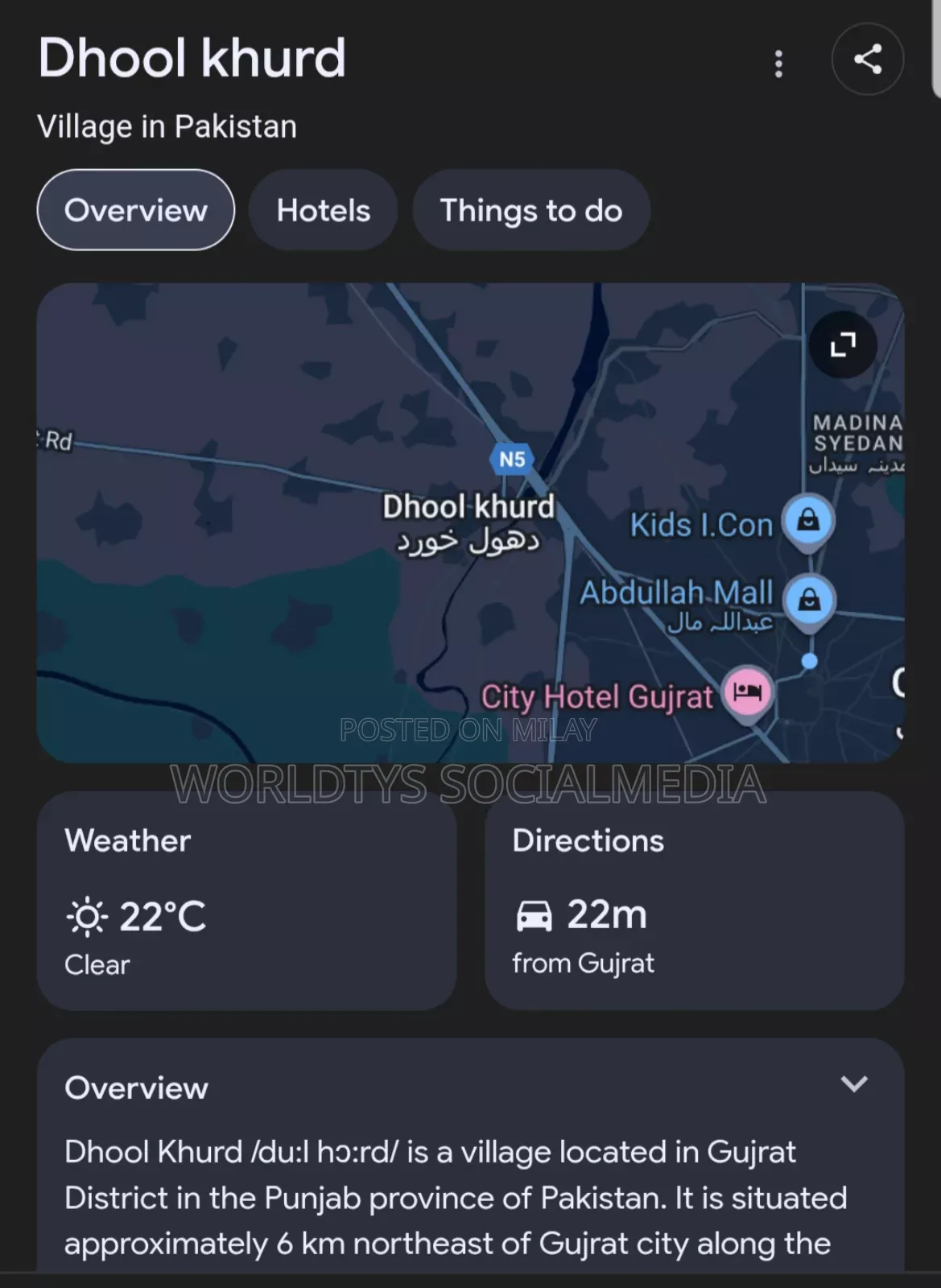Share Dhool khurd place info
This screenshot has width=941, height=1288.
867,59
